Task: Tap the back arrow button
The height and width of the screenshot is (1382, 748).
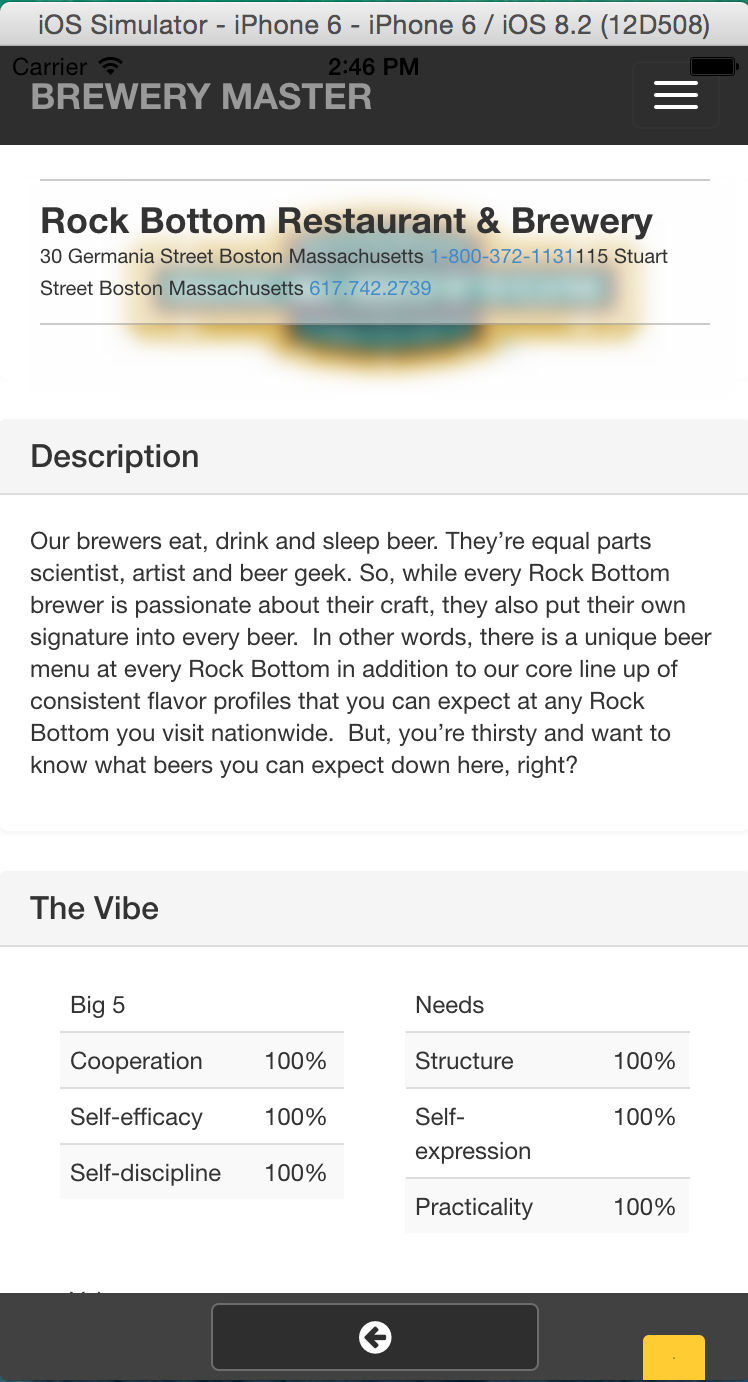Action: pos(375,1337)
